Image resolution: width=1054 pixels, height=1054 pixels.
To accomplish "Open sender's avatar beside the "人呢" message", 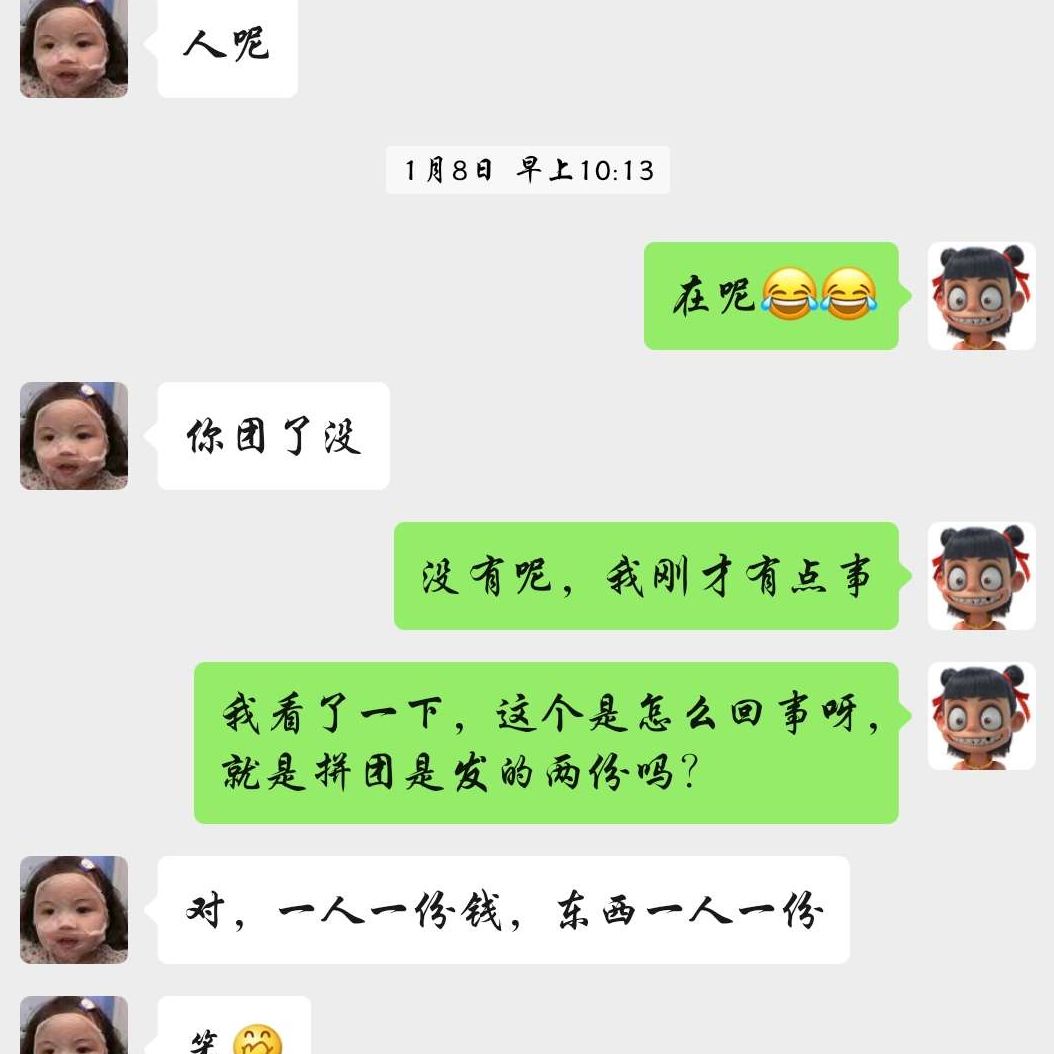I will click(74, 48).
